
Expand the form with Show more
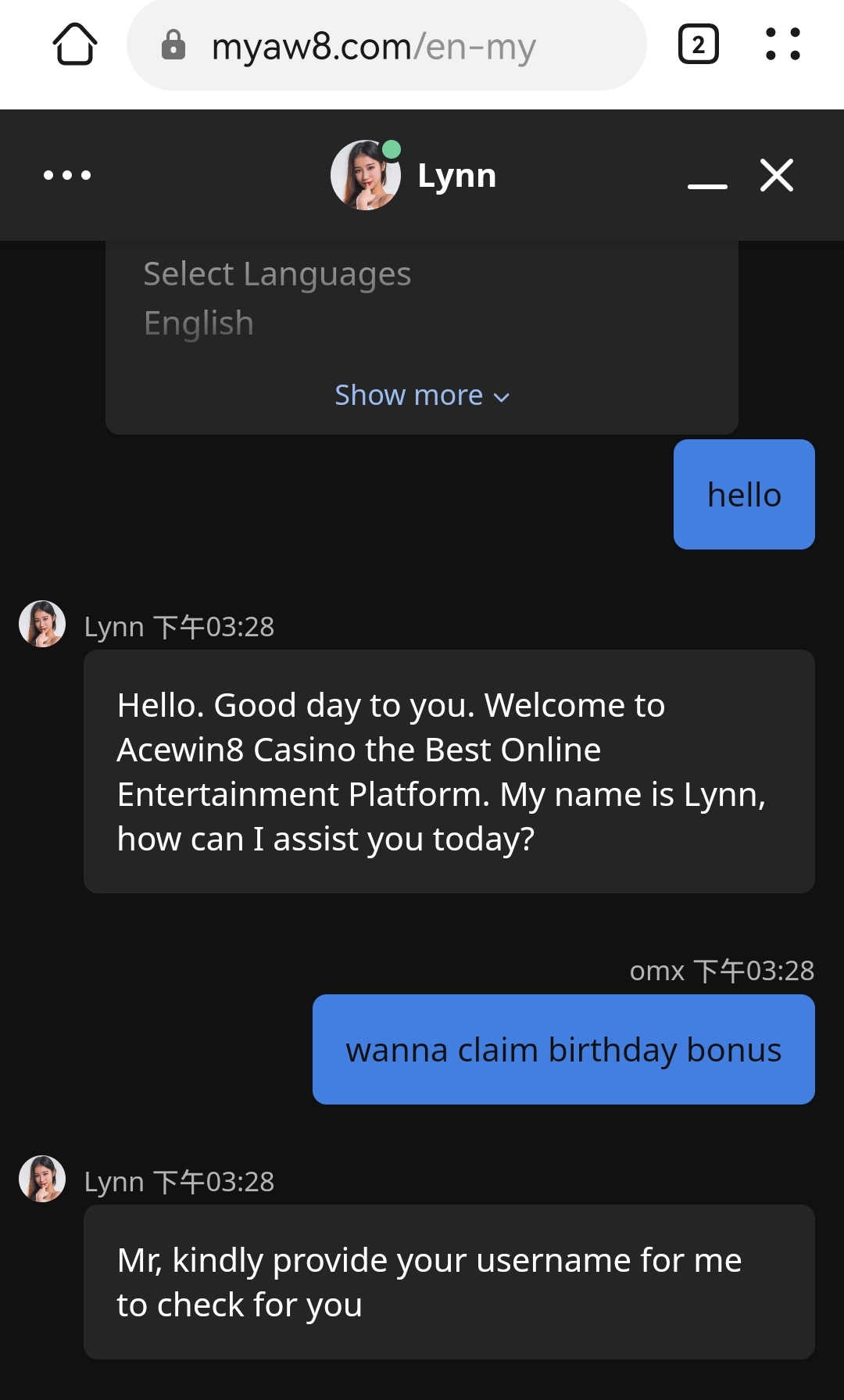422,396
